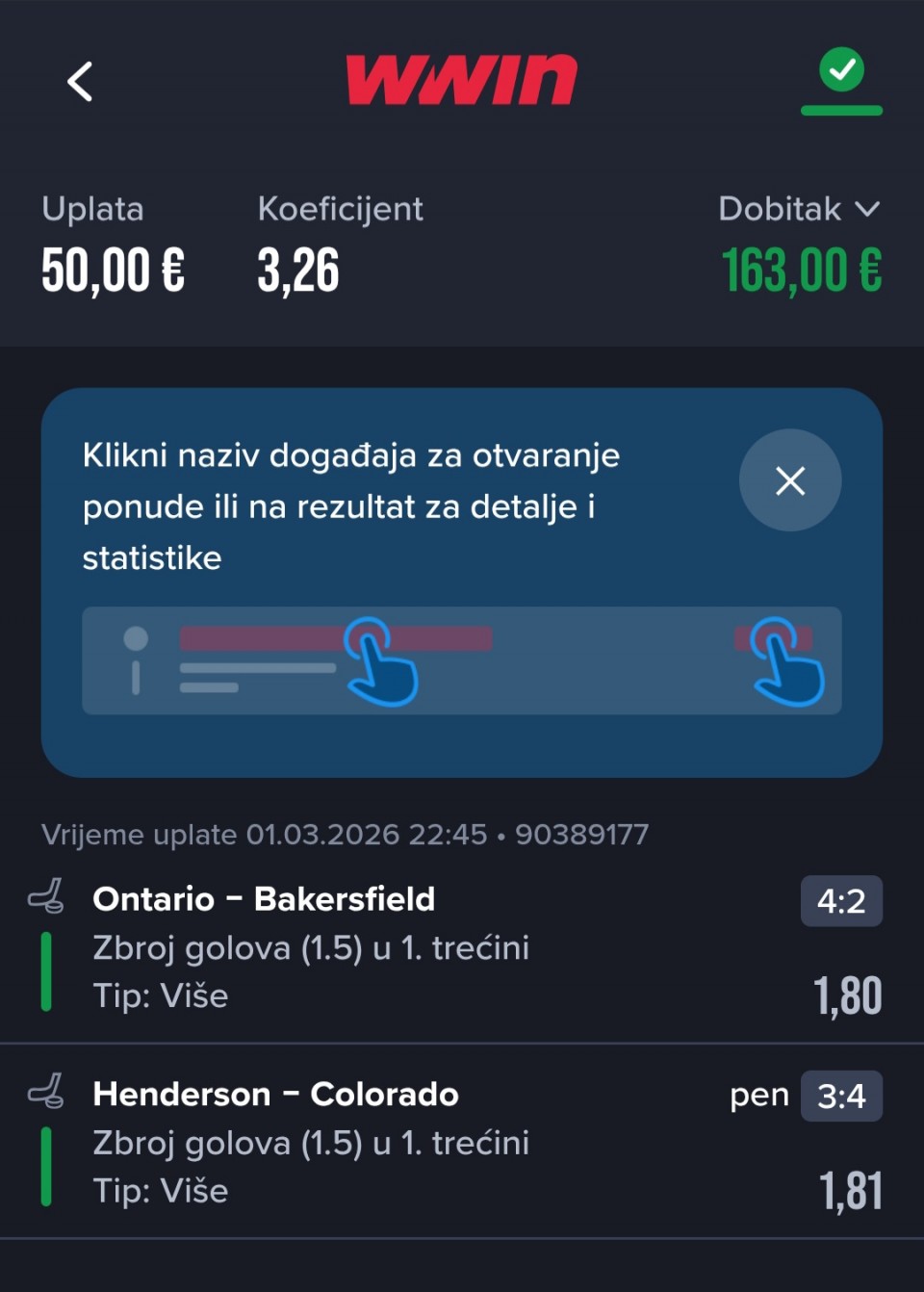The height and width of the screenshot is (1292, 924).
Task: View details for the 3:4 result
Action: click(x=840, y=1097)
